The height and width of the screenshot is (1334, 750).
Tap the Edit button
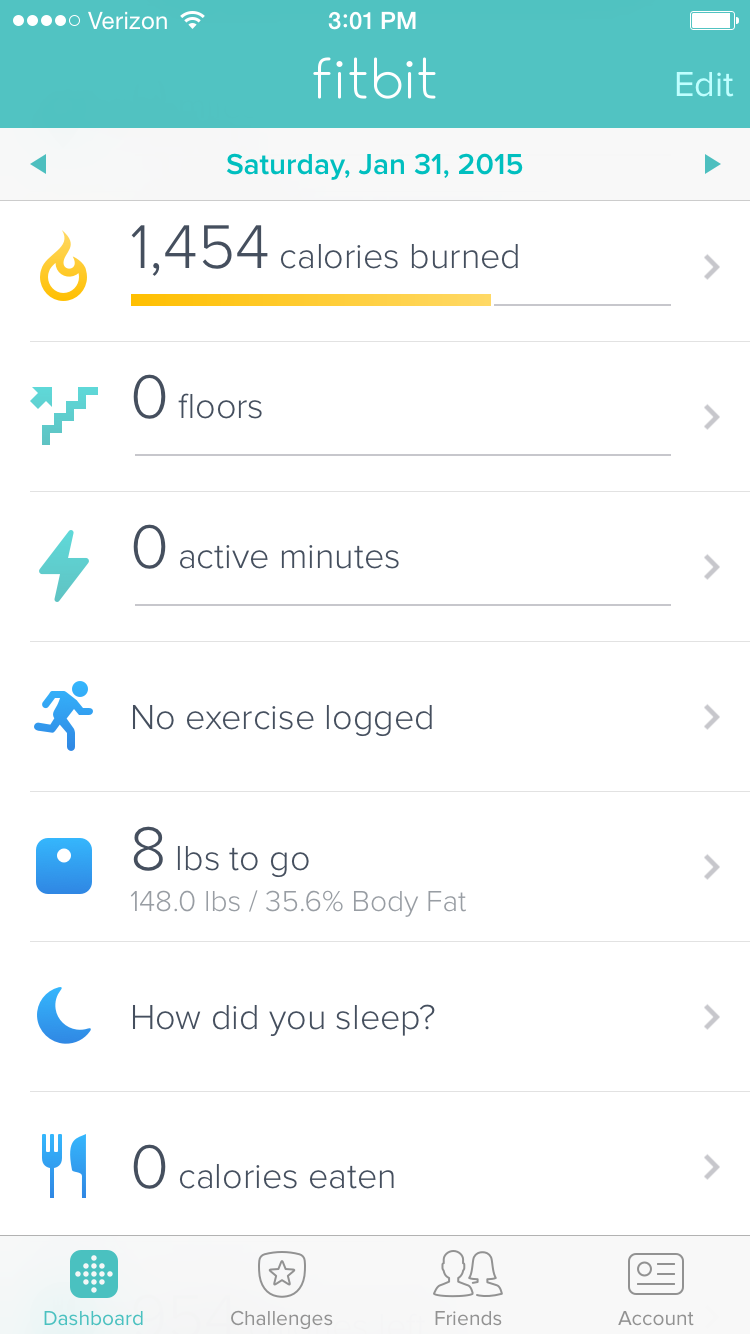pos(703,85)
